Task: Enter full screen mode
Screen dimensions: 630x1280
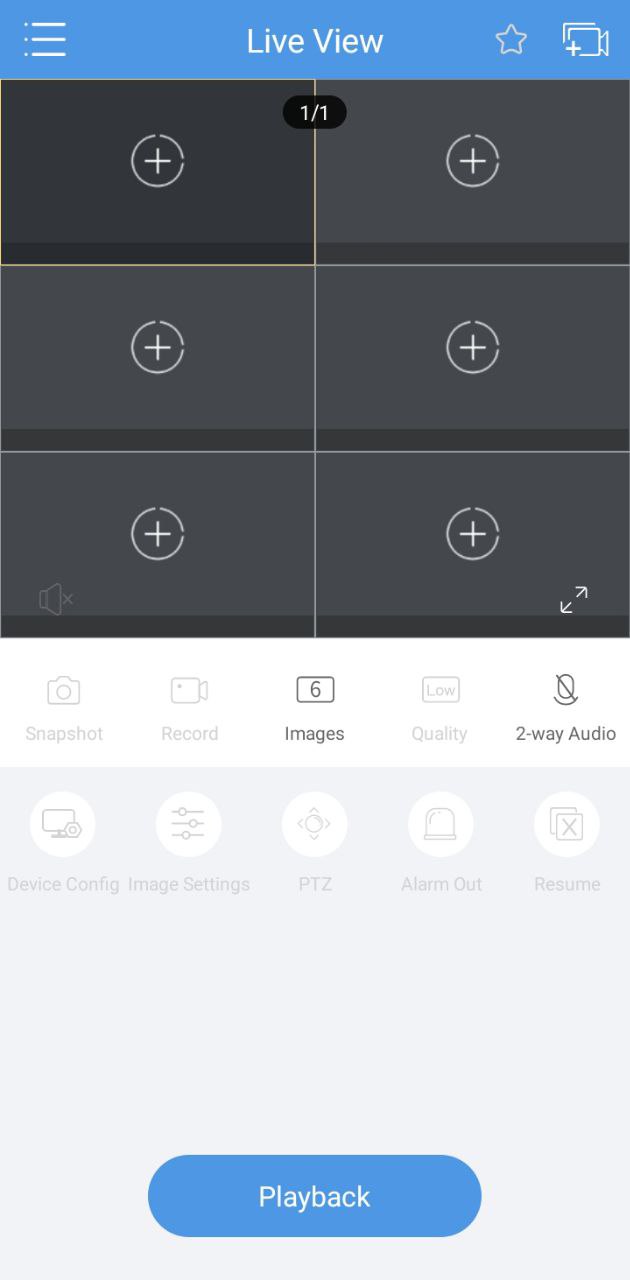Action: point(574,600)
